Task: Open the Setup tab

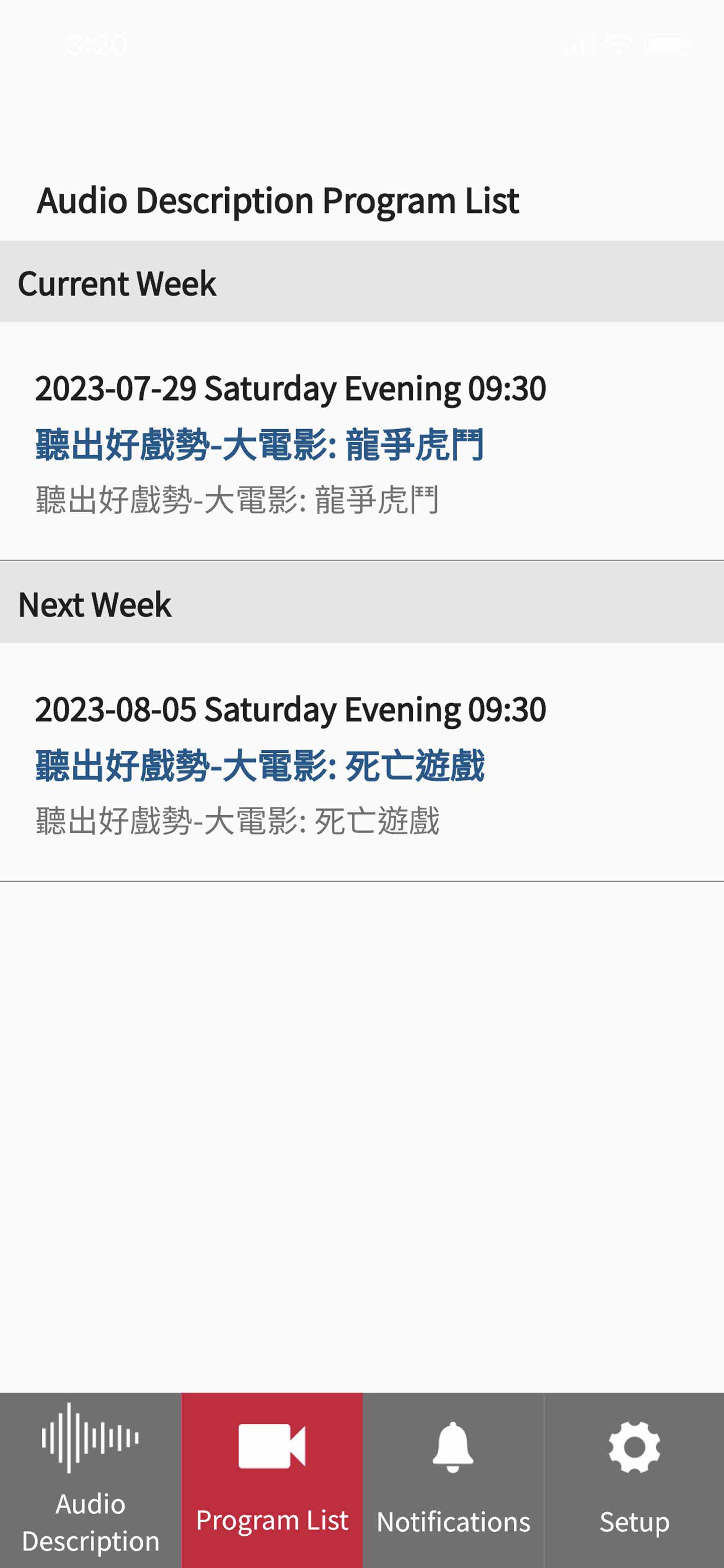Action: pyautogui.click(x=634, y=1479)
